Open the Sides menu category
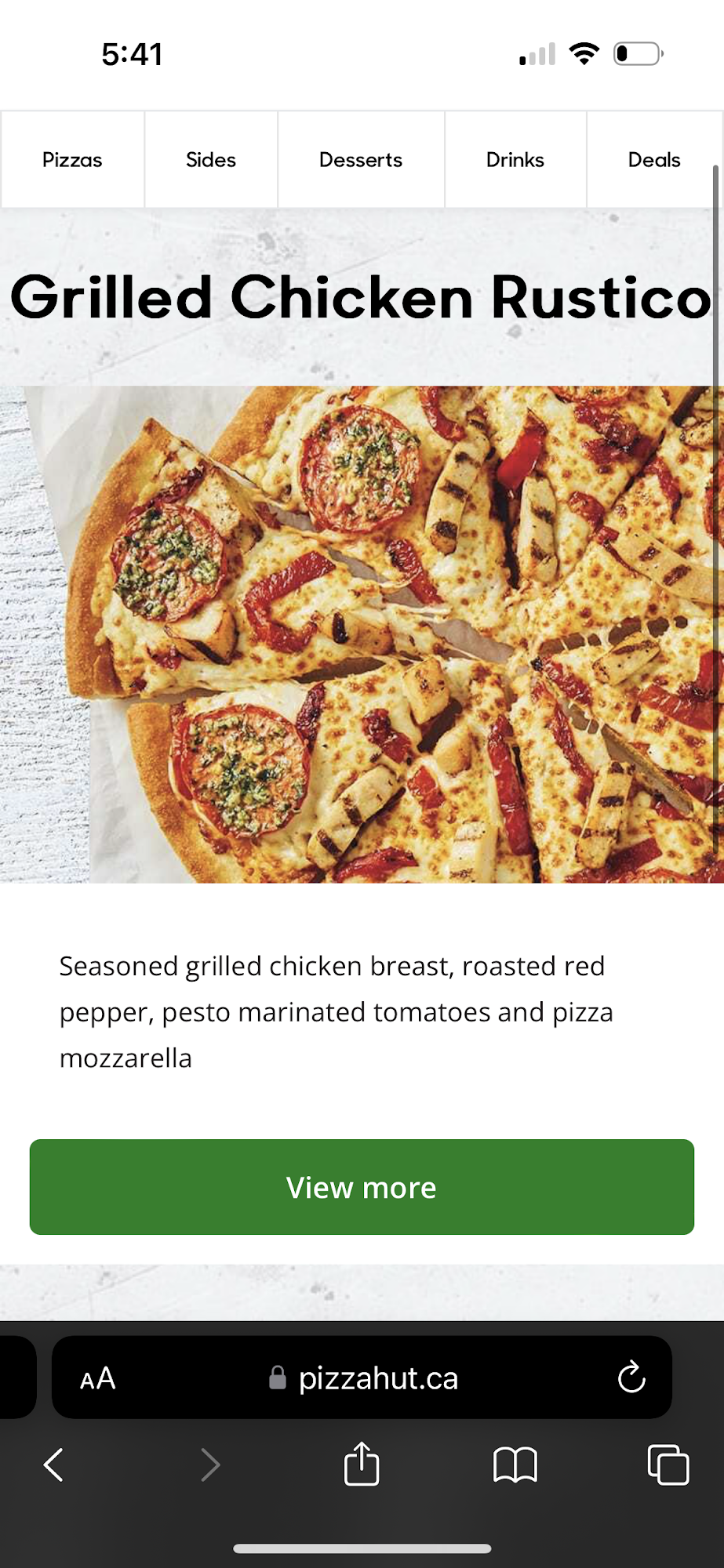 (211, 160)
